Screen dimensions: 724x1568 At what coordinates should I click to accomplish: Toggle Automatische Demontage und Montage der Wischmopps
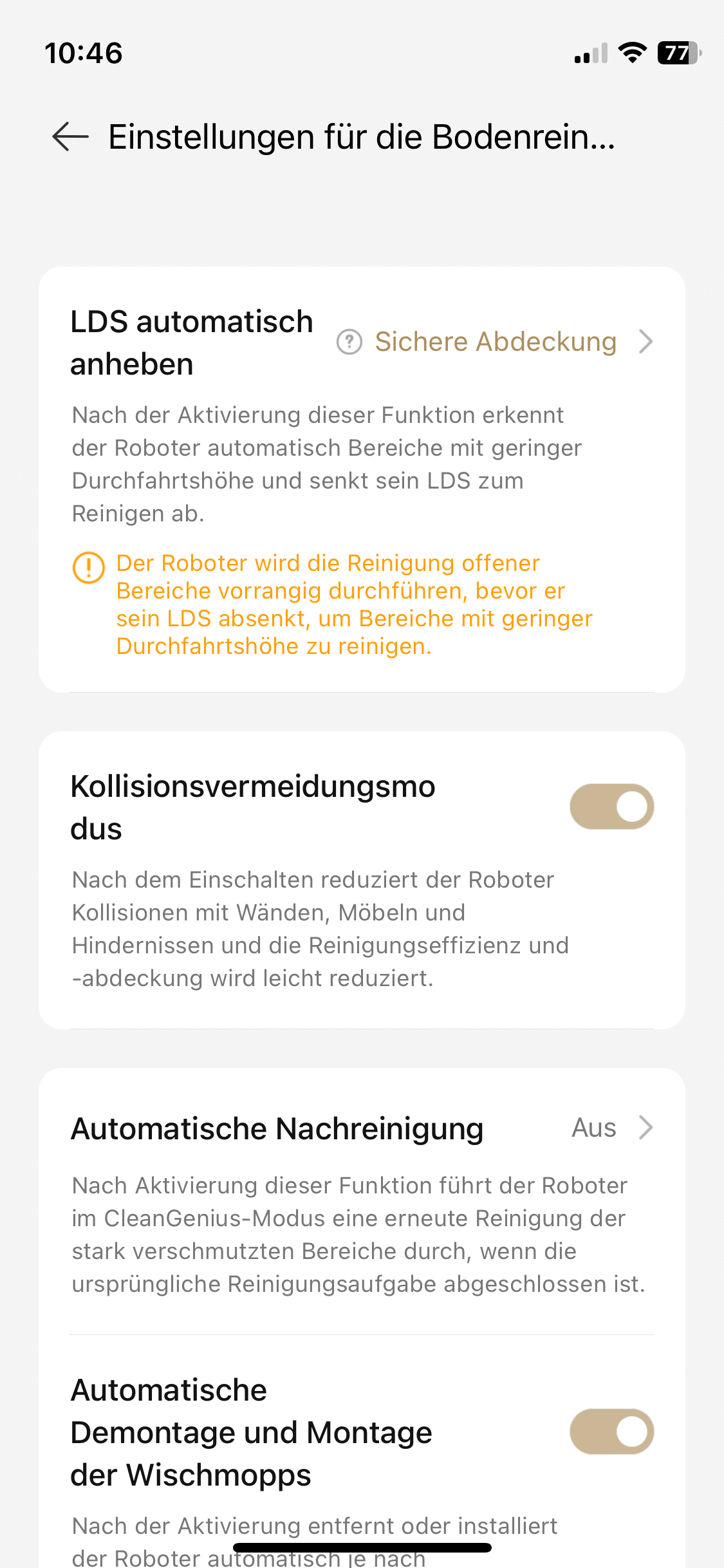pos(611,1432)
